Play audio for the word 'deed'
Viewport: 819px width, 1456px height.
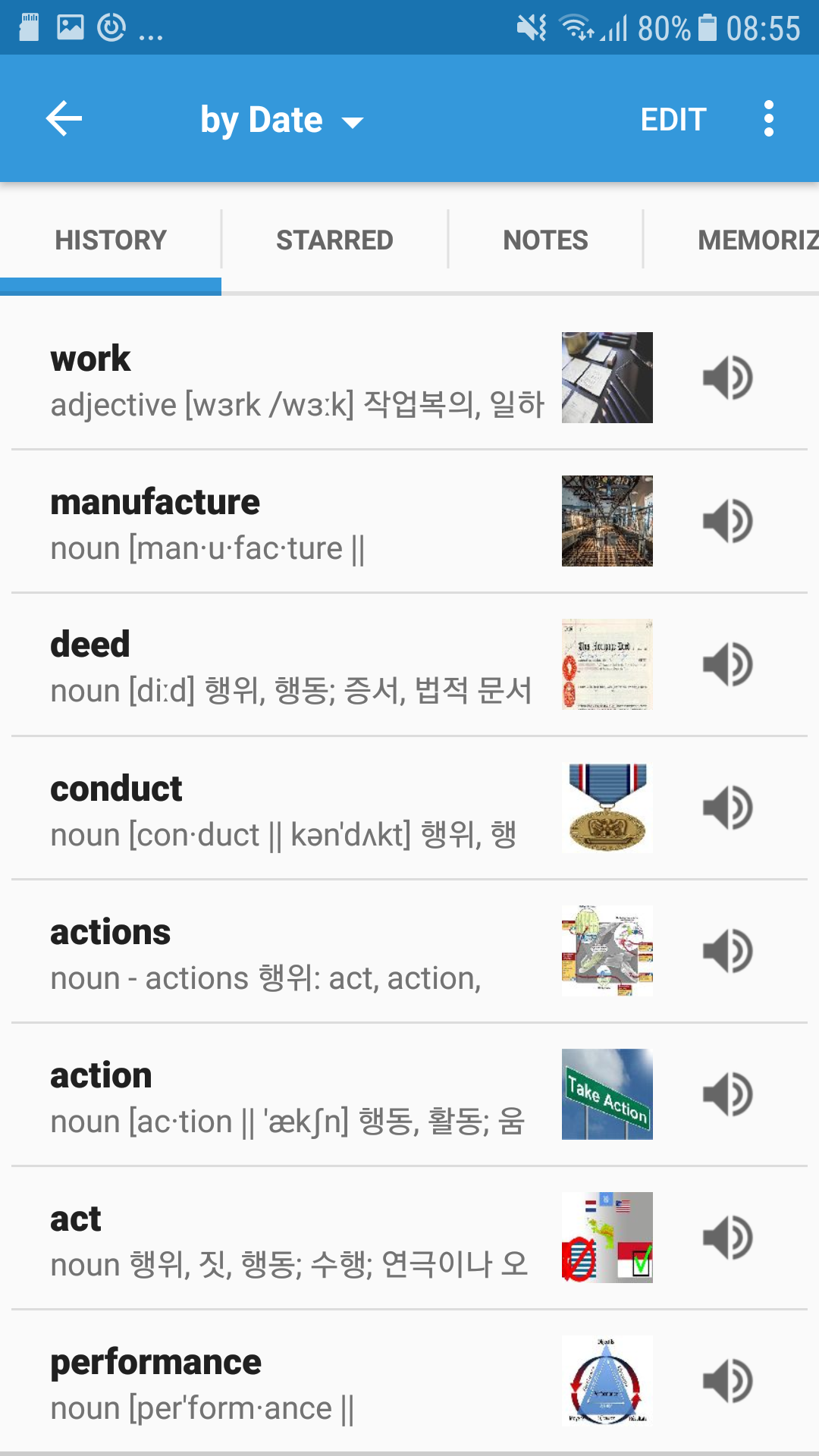(728, 662)
